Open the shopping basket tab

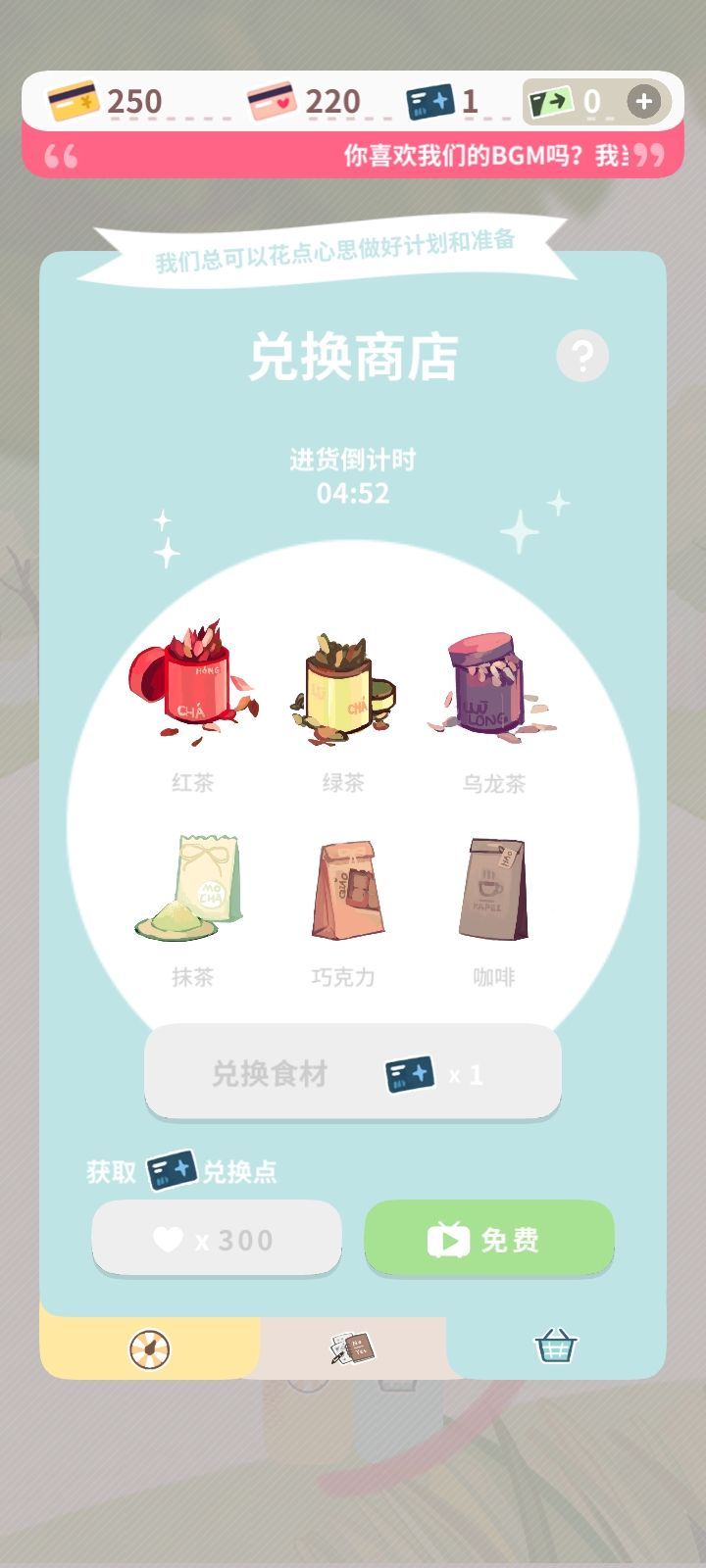coord(554,1347)
